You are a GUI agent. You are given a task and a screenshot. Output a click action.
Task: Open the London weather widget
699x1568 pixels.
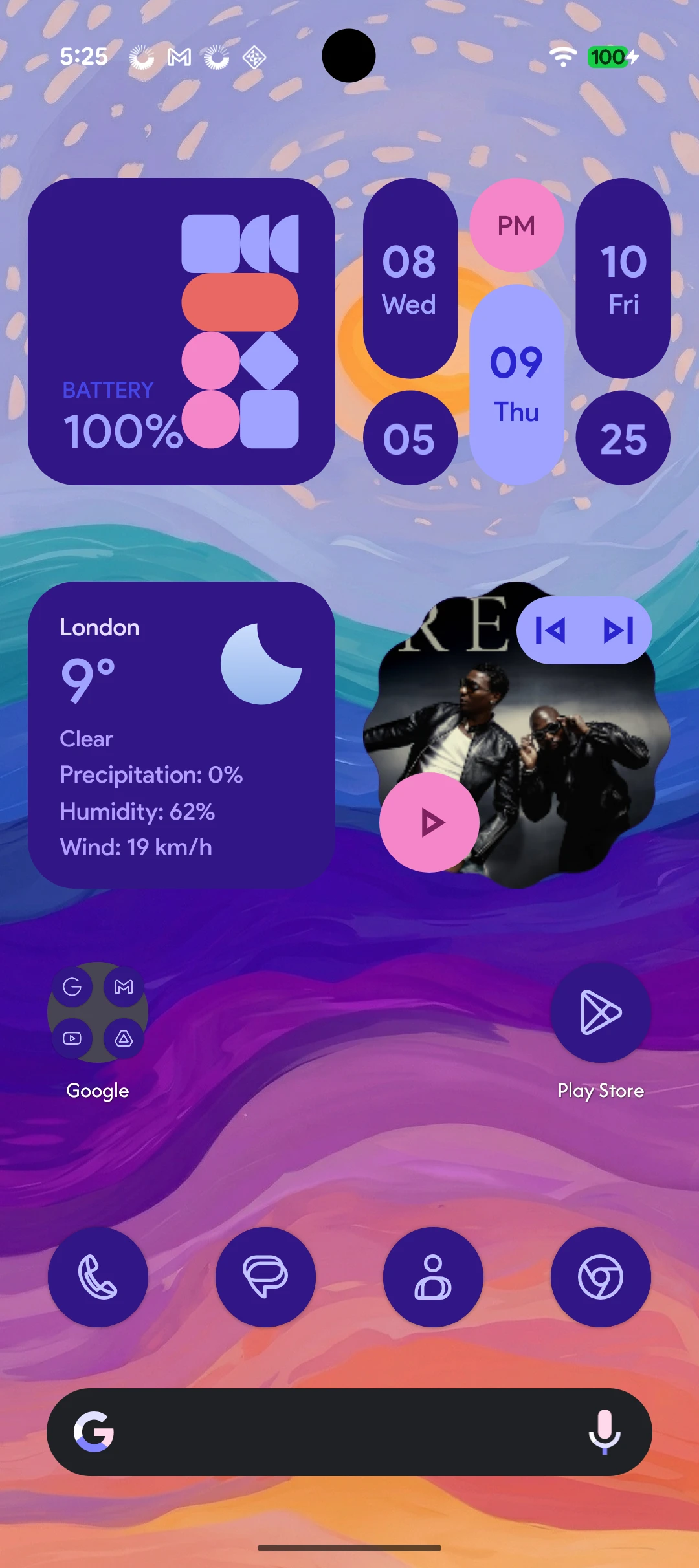(181, 734)
